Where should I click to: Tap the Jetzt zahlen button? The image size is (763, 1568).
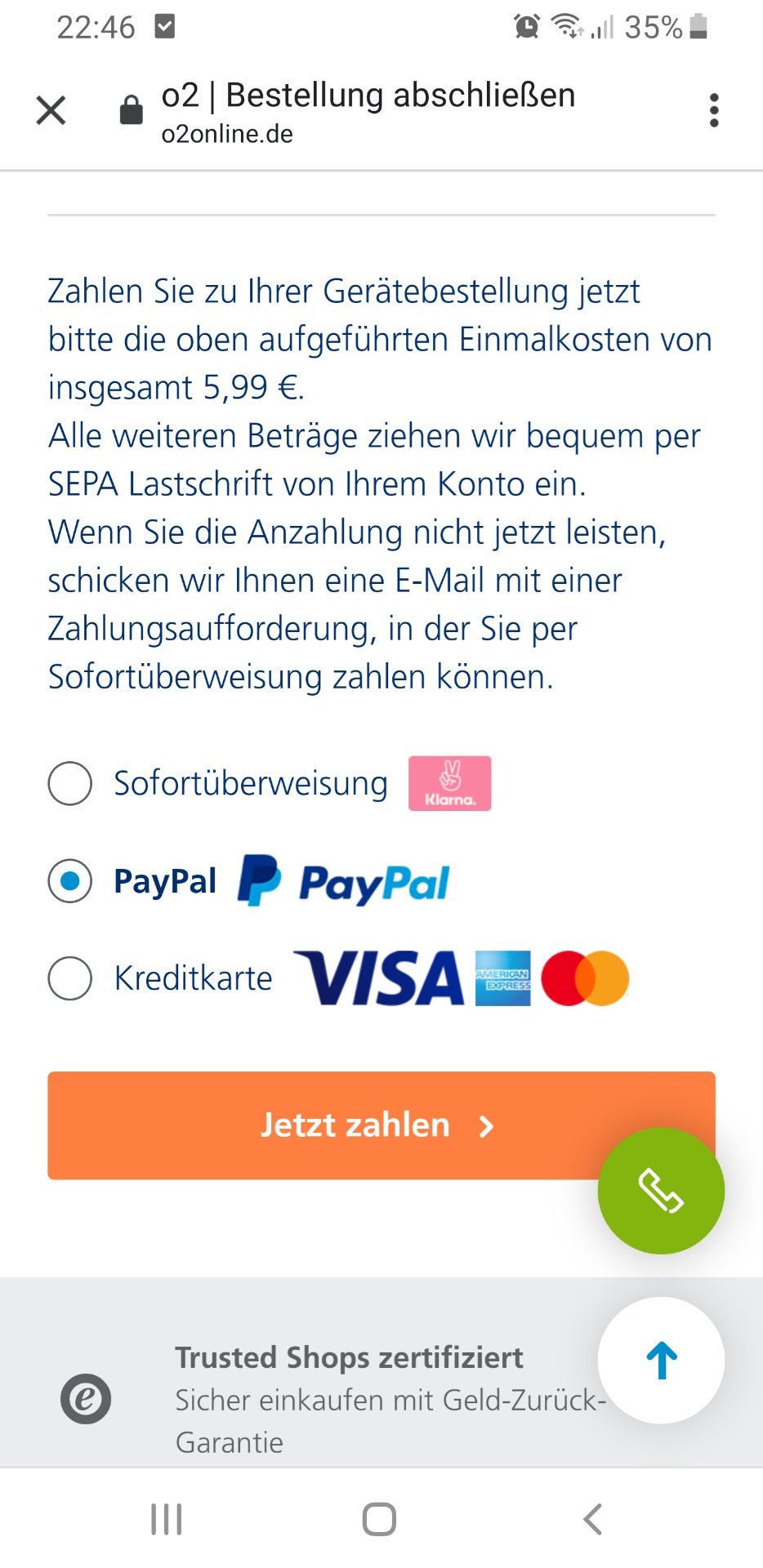[x=381, y=1125]
